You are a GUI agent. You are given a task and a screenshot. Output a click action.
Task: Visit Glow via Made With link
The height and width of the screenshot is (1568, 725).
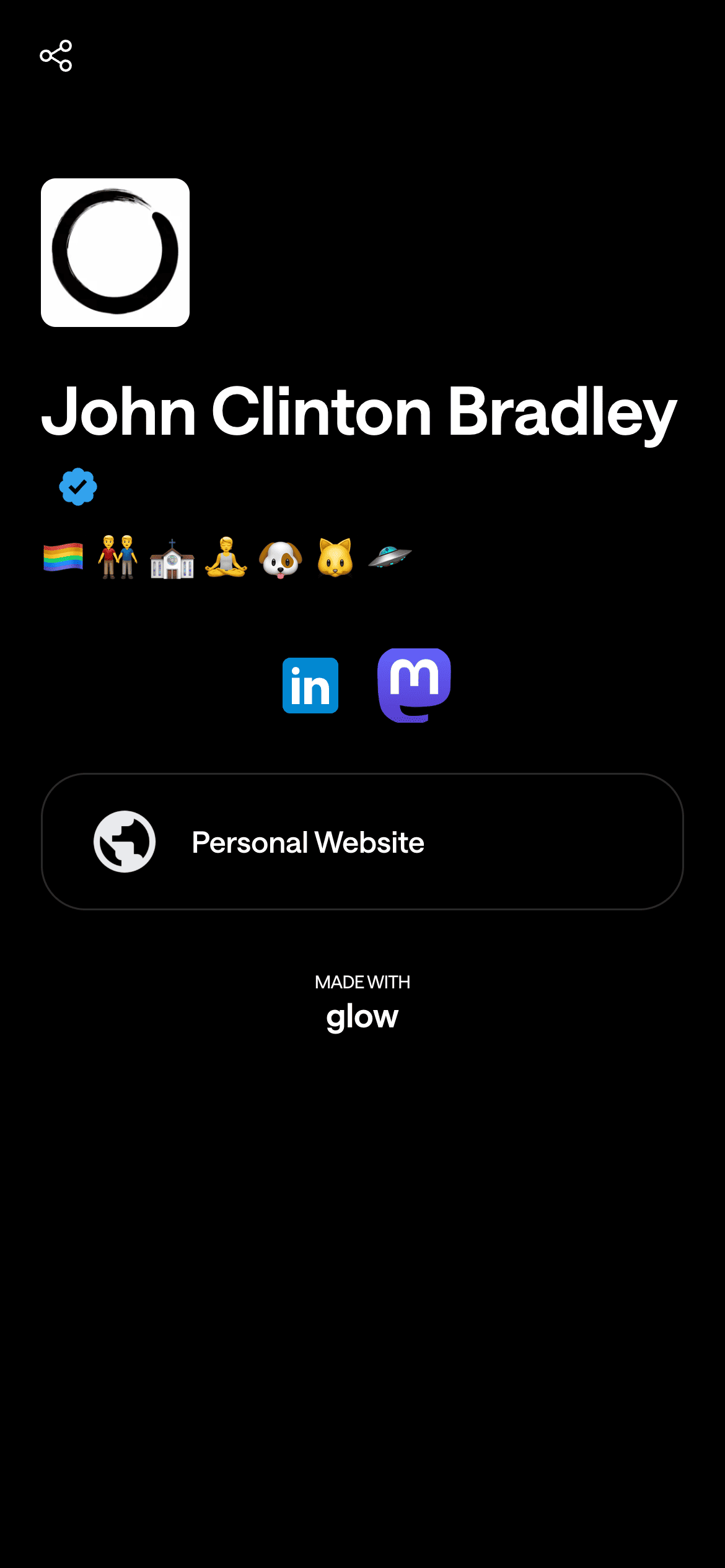click(x=362, y=1003)
